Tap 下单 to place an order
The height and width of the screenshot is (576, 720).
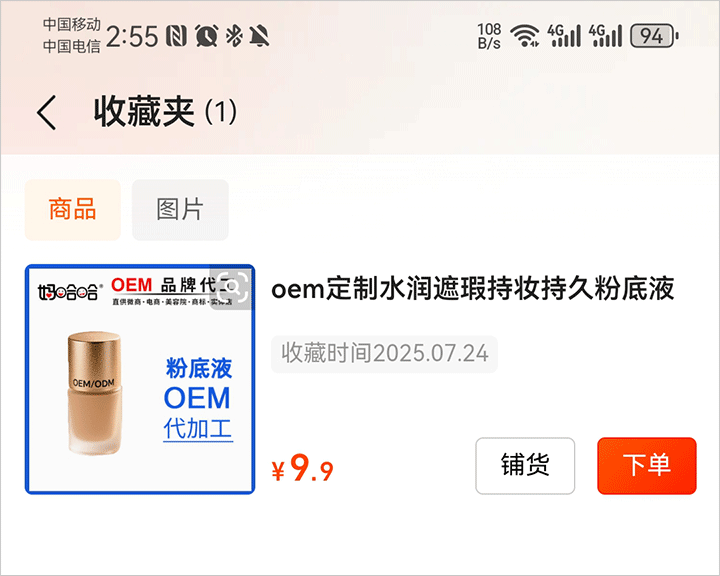point(646,466)
